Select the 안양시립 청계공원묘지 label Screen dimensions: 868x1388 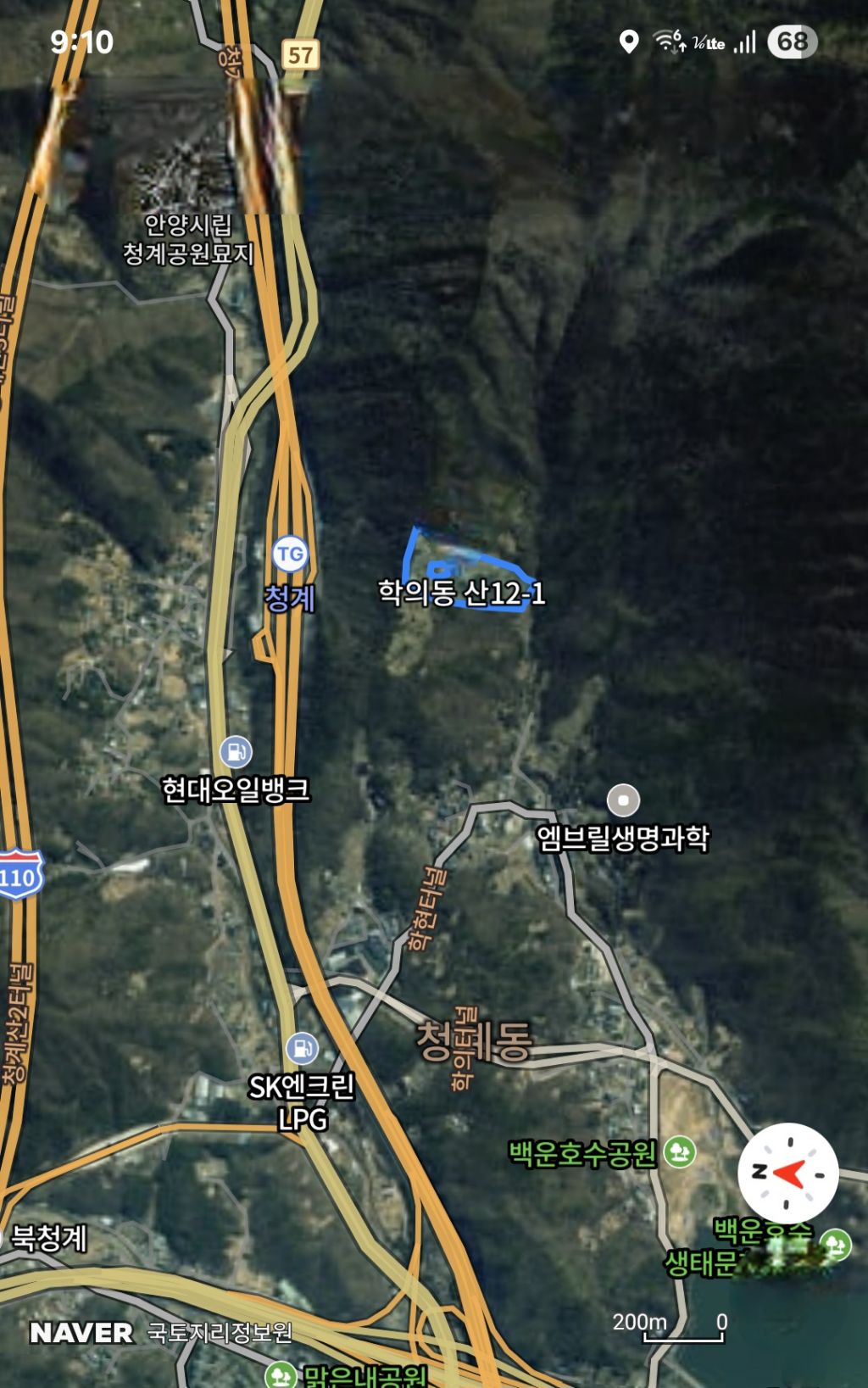(x=188, y=239)
